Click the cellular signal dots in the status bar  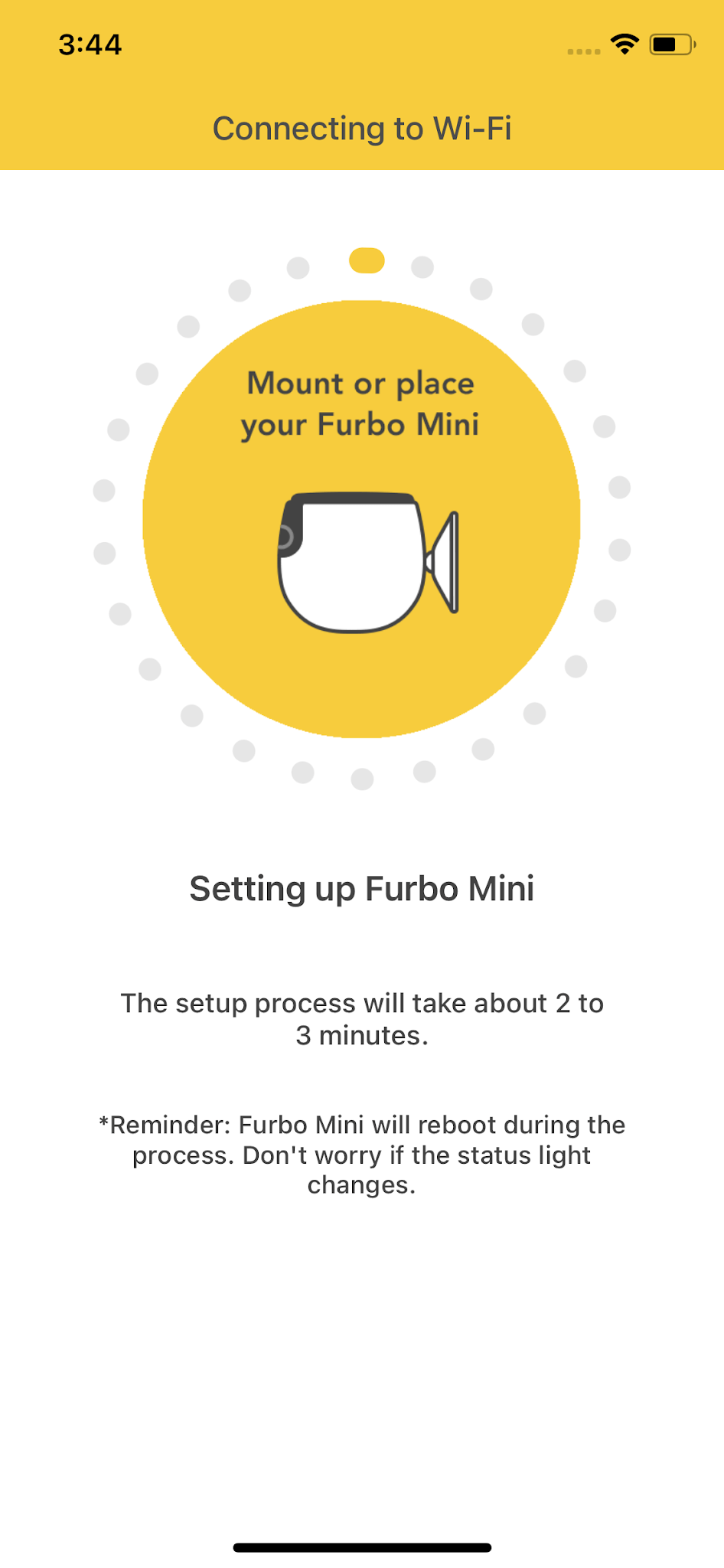(x=583, y=51)
